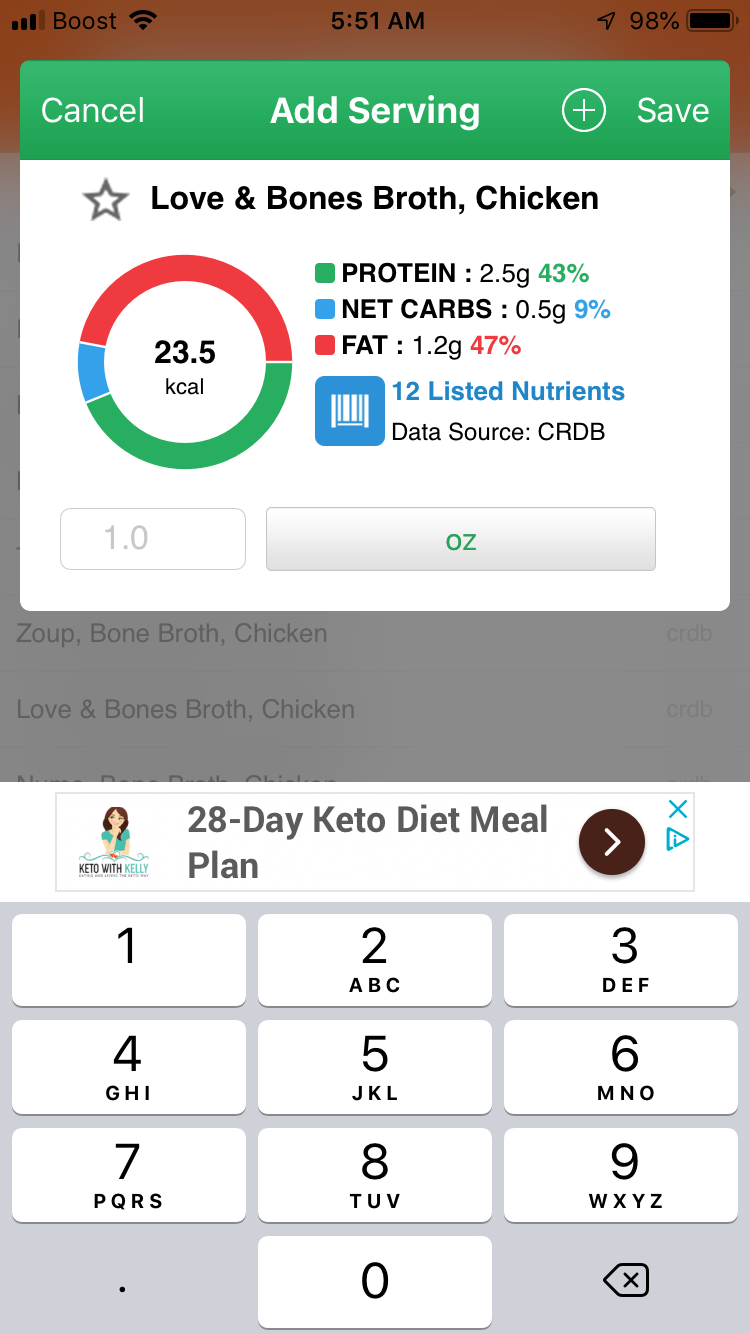Delete a digit with the backspace key
Image resolution: width=750 pixels, height=1334 pixels.
[626, 1280]
